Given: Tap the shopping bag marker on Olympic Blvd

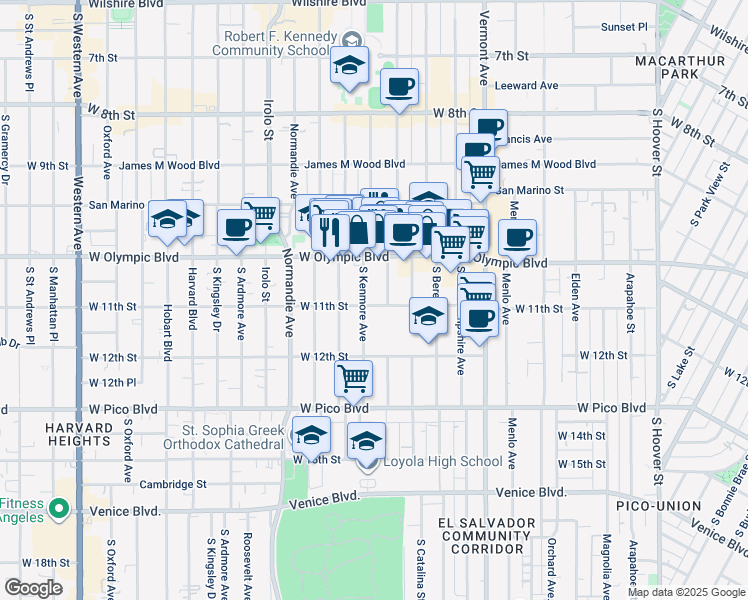Looking at the screenshot, I should tap(357, 231).
